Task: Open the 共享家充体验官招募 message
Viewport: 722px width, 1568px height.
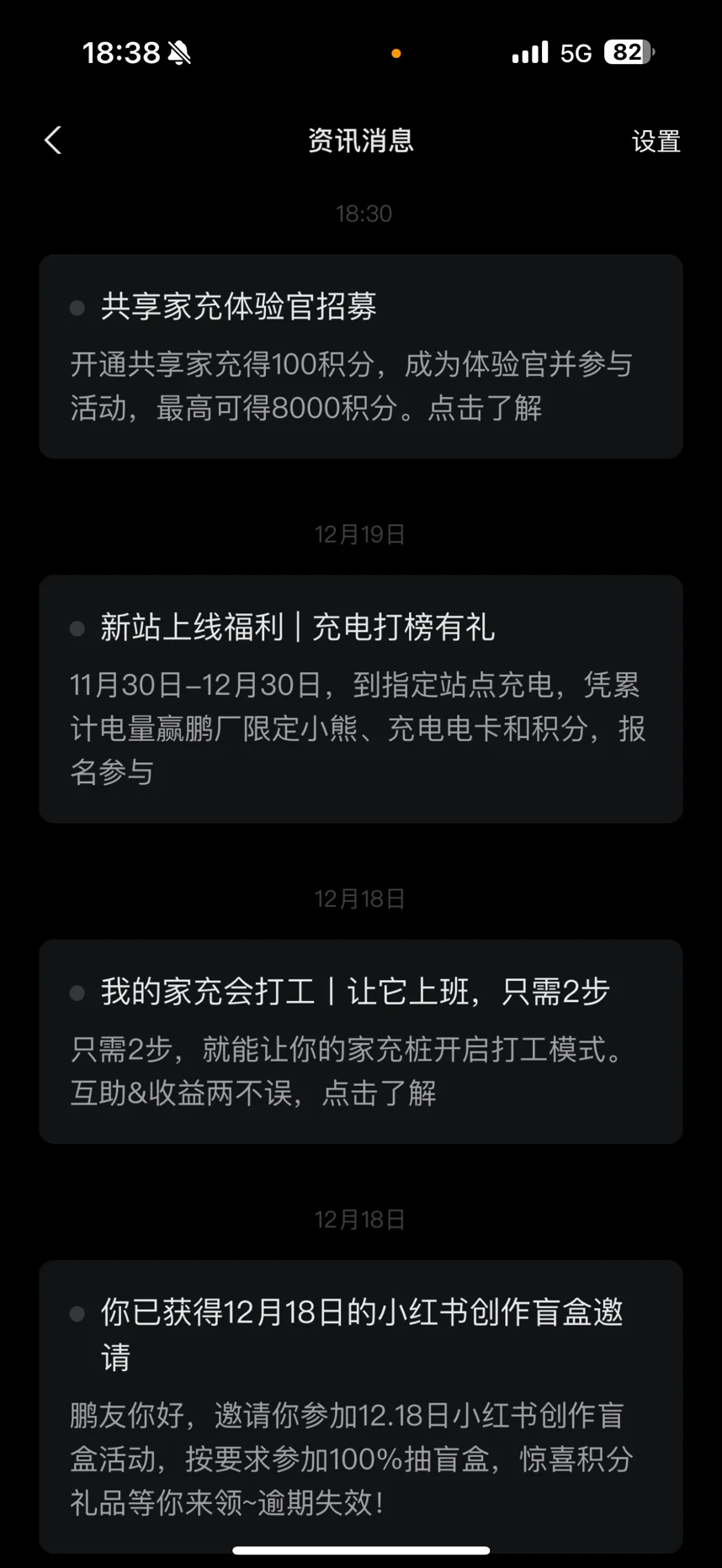Action: 360,357
